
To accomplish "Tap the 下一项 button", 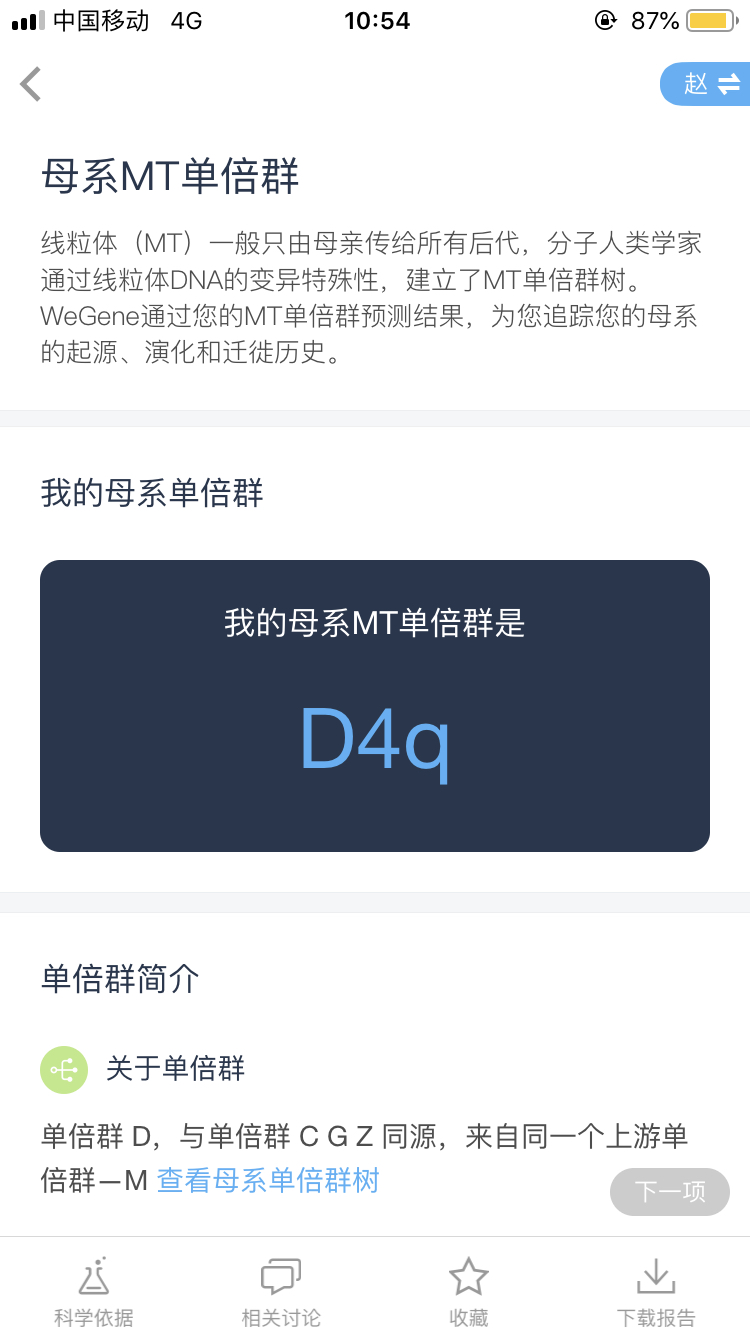I will (670, 1191).
